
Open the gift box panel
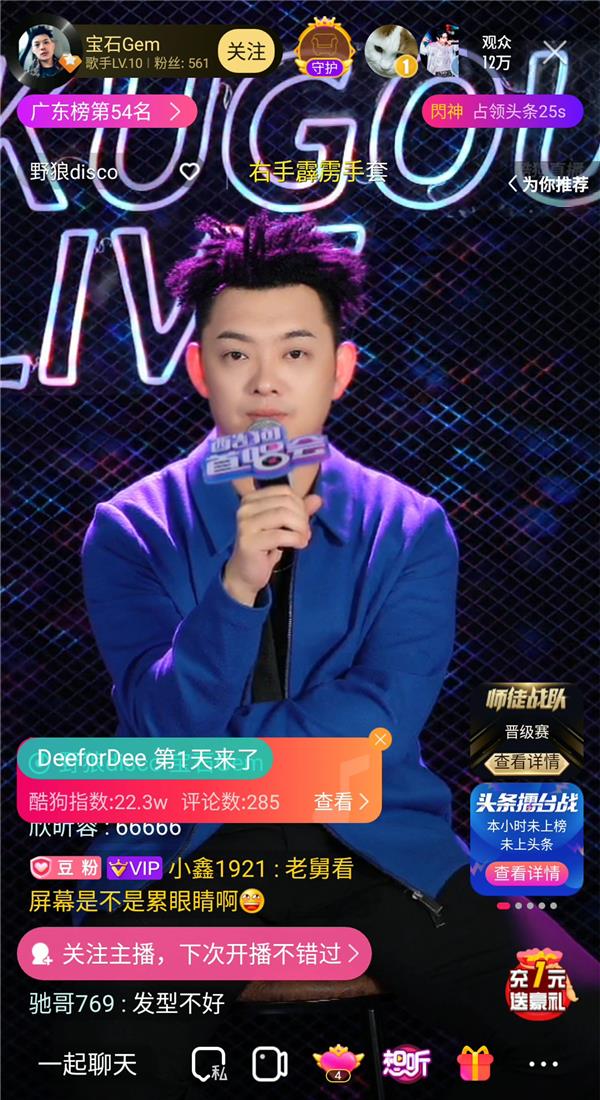[x=476, y=1064]
